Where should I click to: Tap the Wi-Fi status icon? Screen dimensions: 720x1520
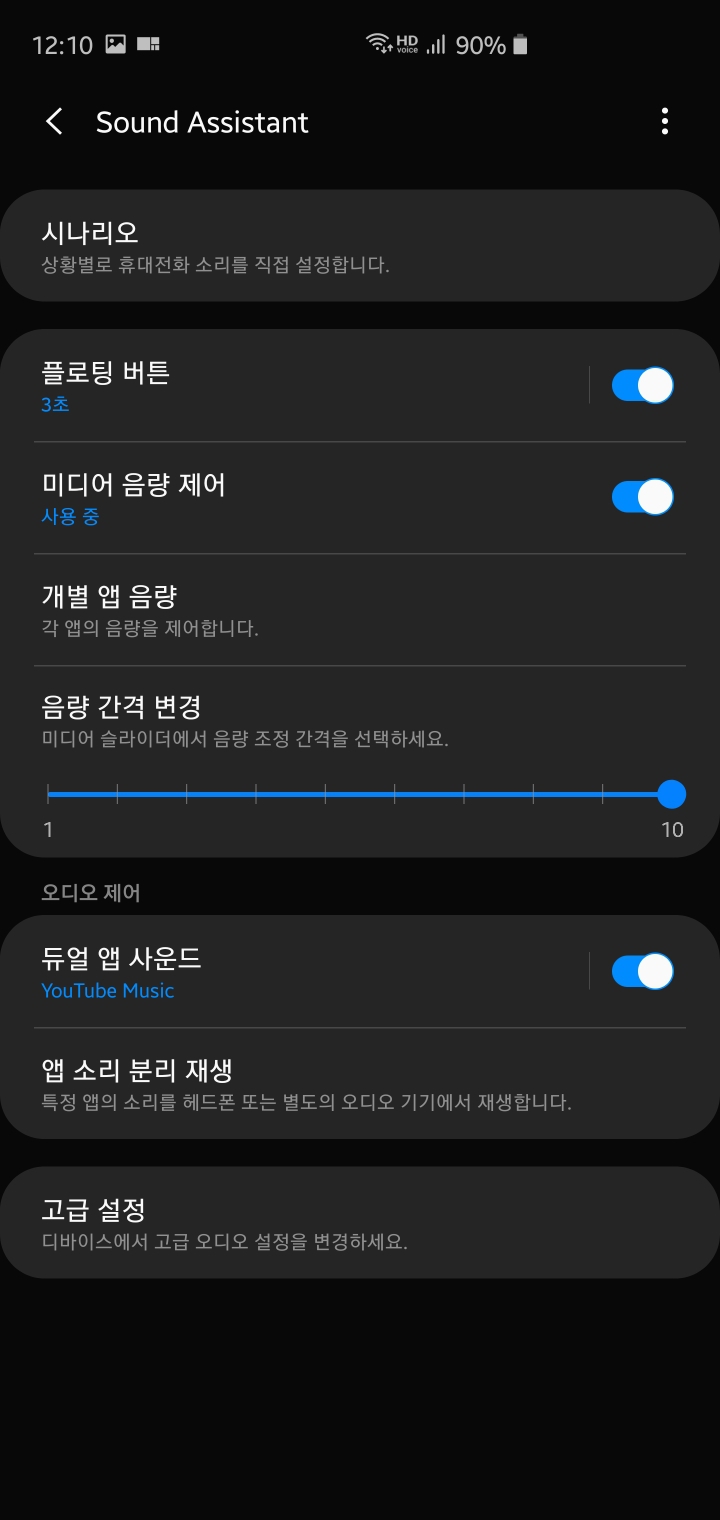[378, 44]
